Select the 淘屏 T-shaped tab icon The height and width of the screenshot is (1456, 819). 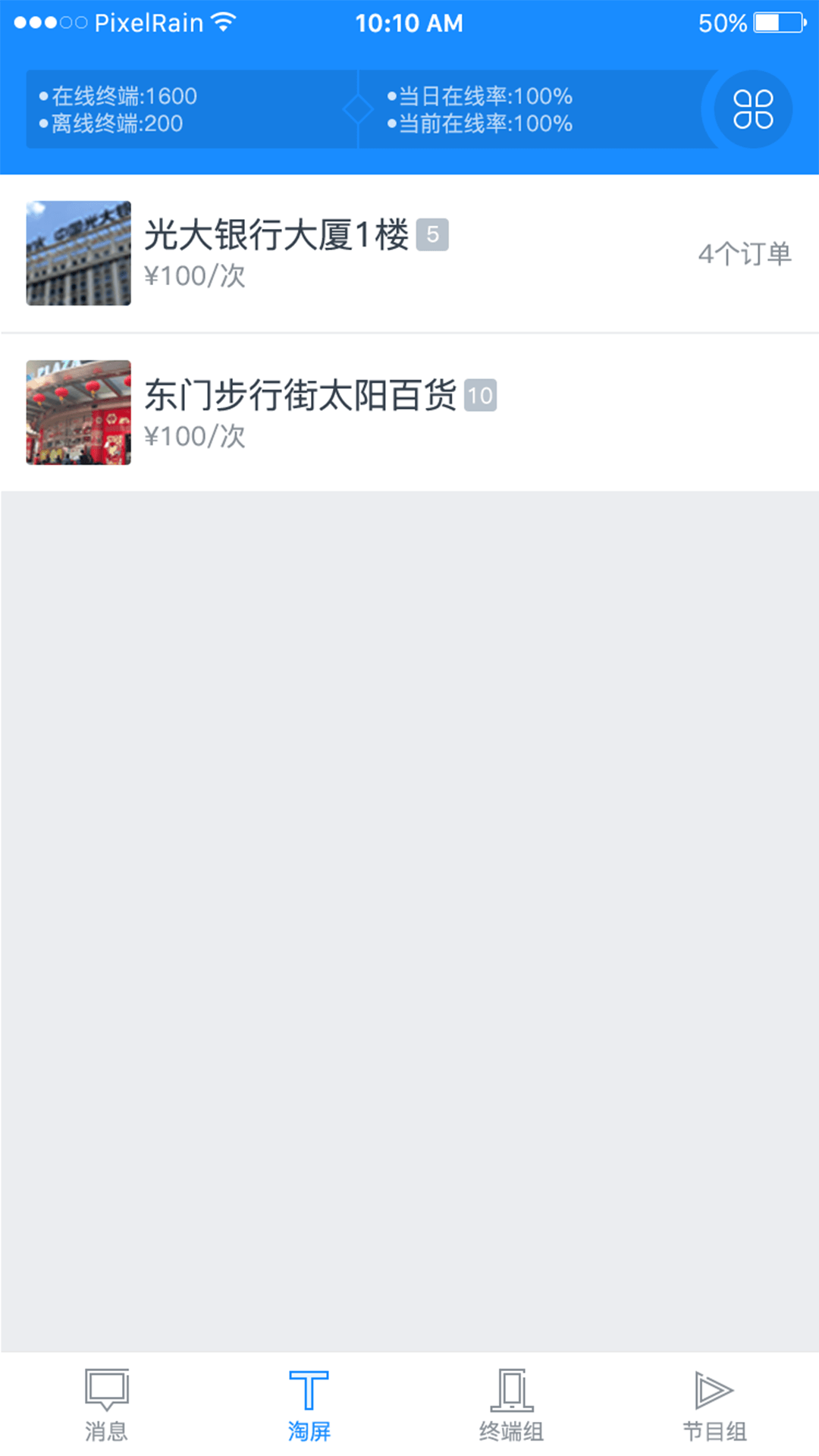pyautogui.click(x=307, y=1392)
